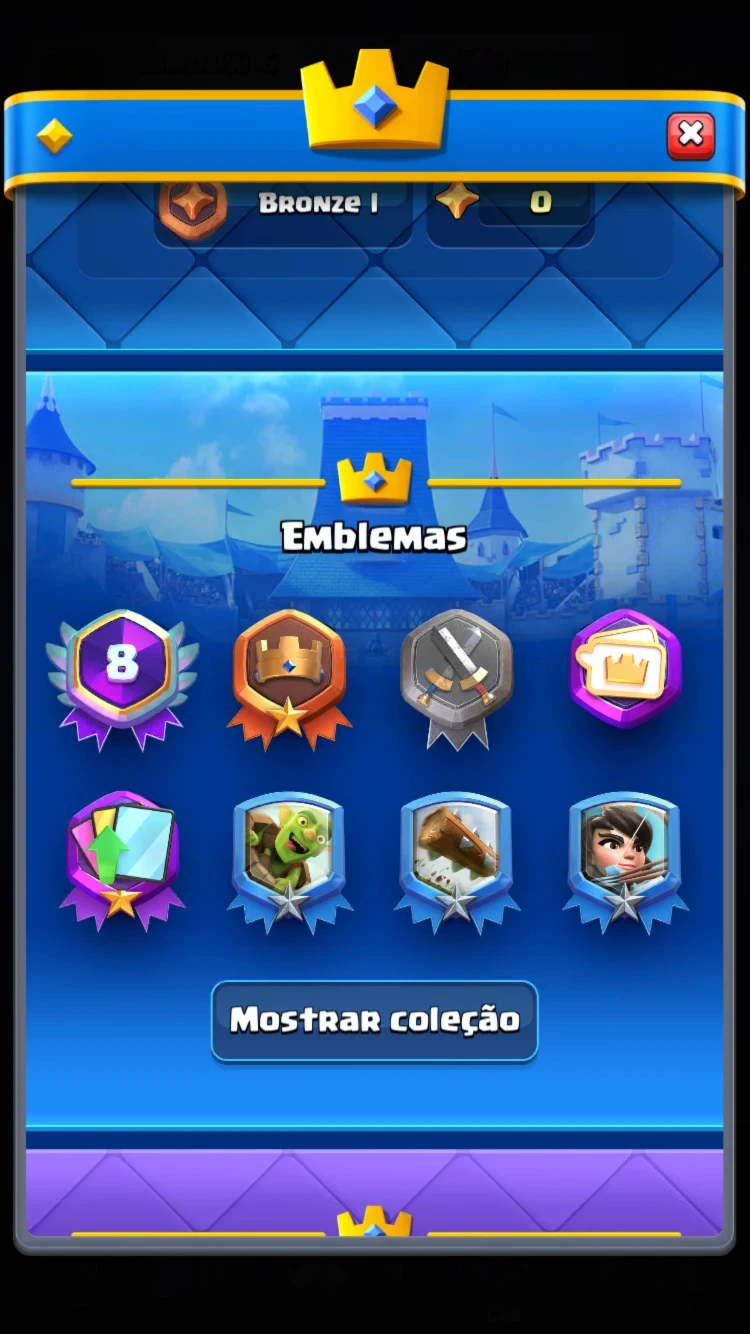Open the crossed swords silver badge
Screen dimensions: 750x1334
point(457,670)
